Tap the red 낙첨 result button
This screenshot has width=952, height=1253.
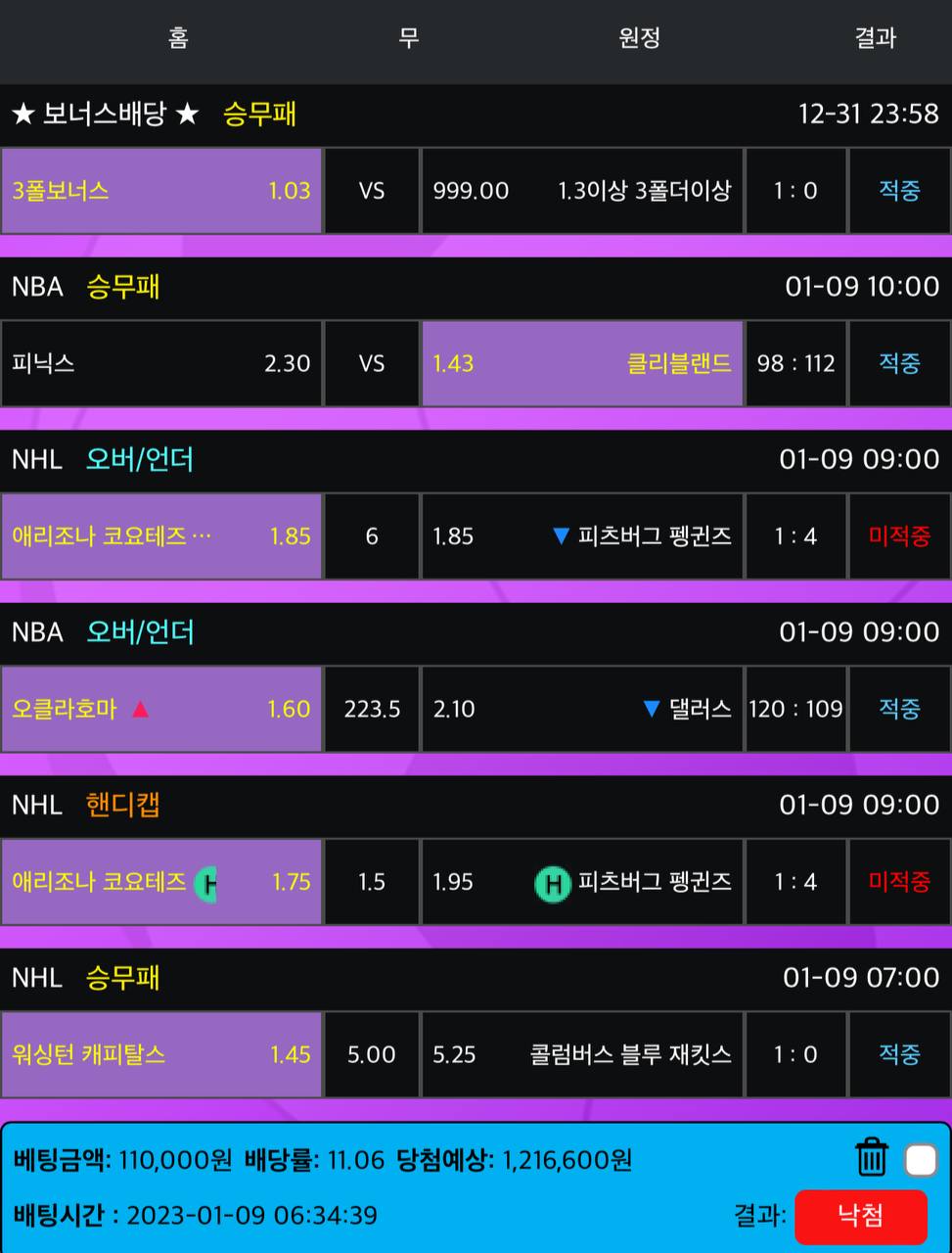pos(860,1216)
